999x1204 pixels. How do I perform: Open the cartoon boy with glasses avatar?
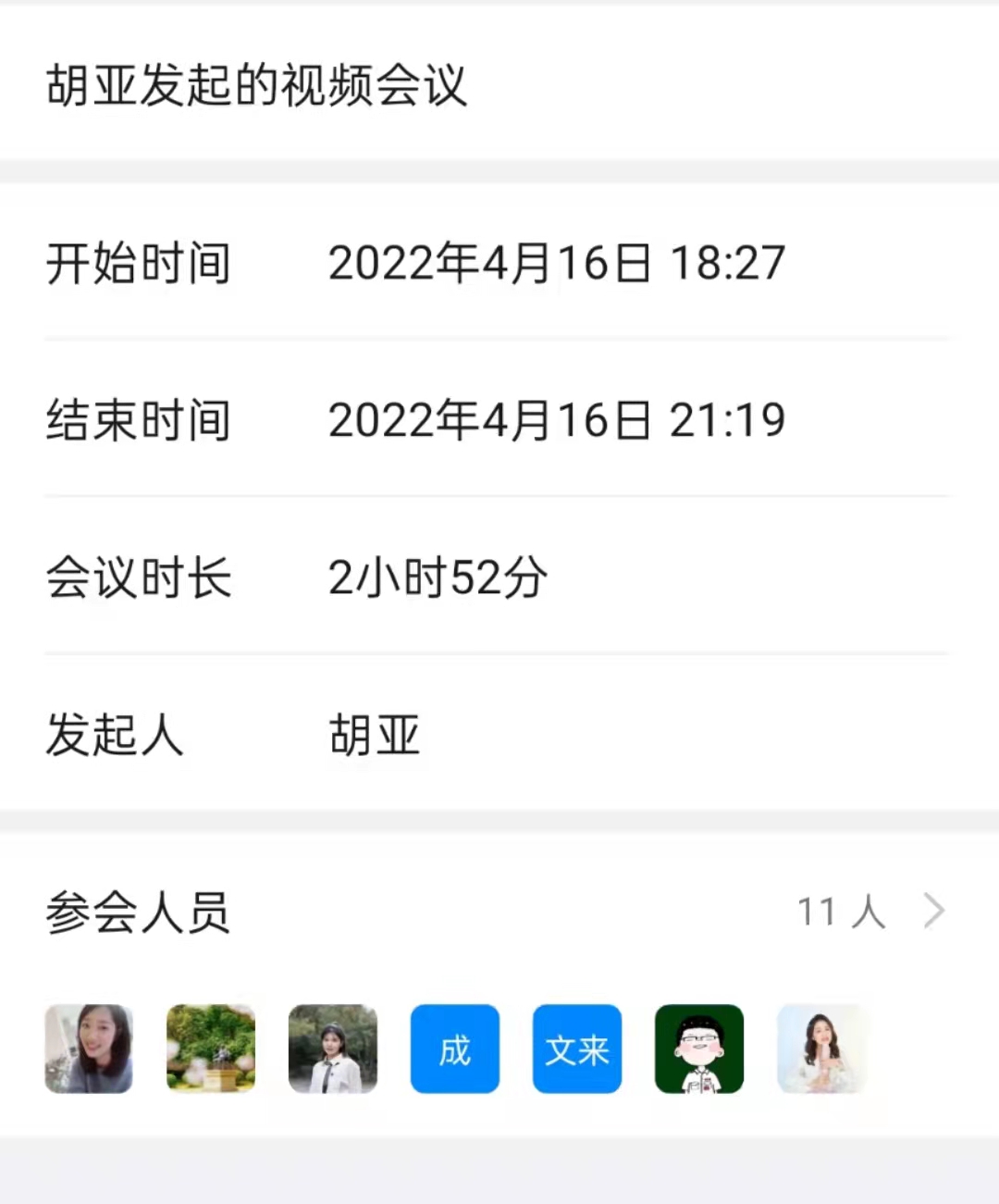(698, 1049)
